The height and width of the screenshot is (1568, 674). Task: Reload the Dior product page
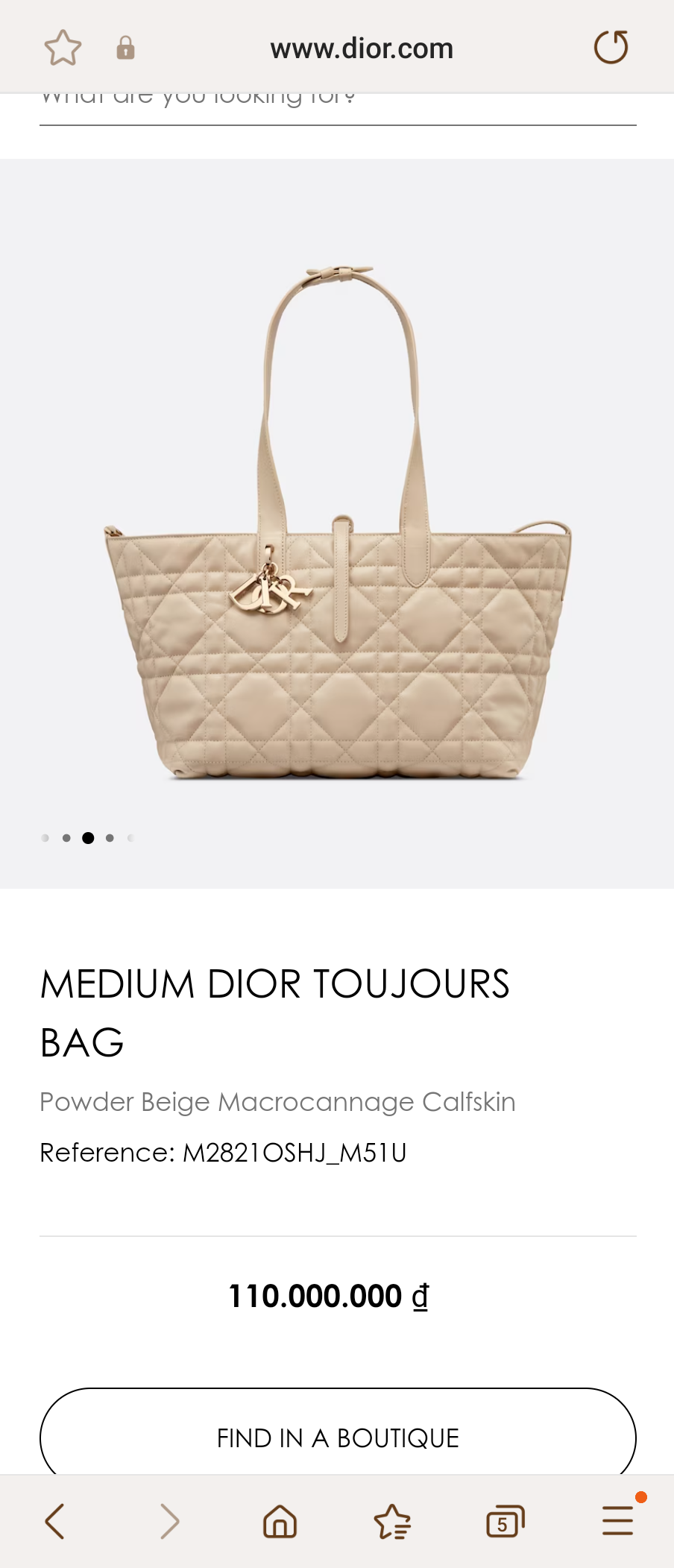pos(611,46)
